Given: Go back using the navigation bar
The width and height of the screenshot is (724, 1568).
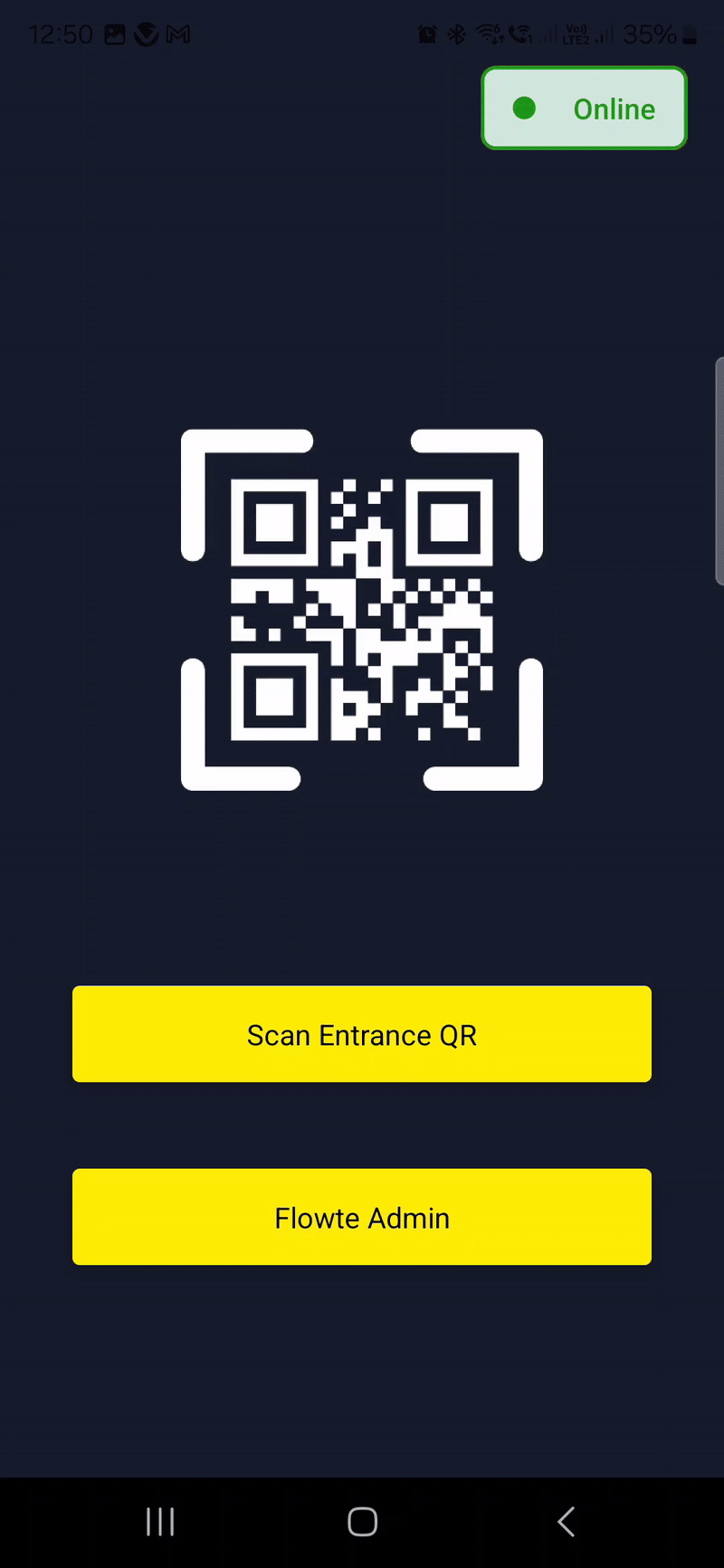Looking at the screenshot, I should pos(566,1521).
